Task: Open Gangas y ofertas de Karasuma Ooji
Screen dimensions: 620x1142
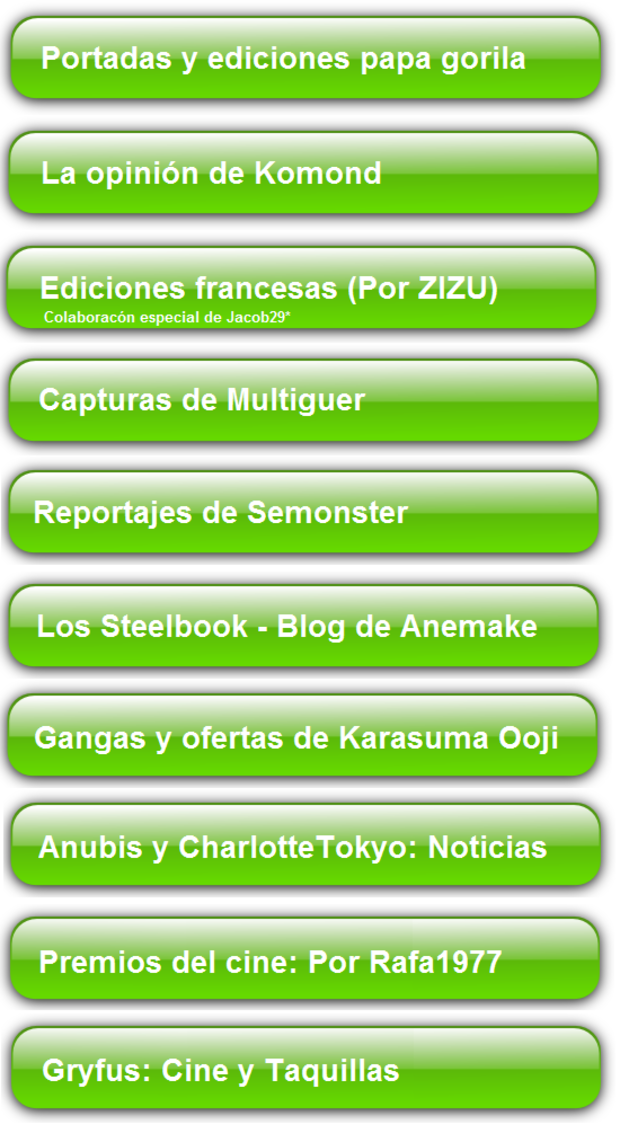Action: tap(304, 737)
